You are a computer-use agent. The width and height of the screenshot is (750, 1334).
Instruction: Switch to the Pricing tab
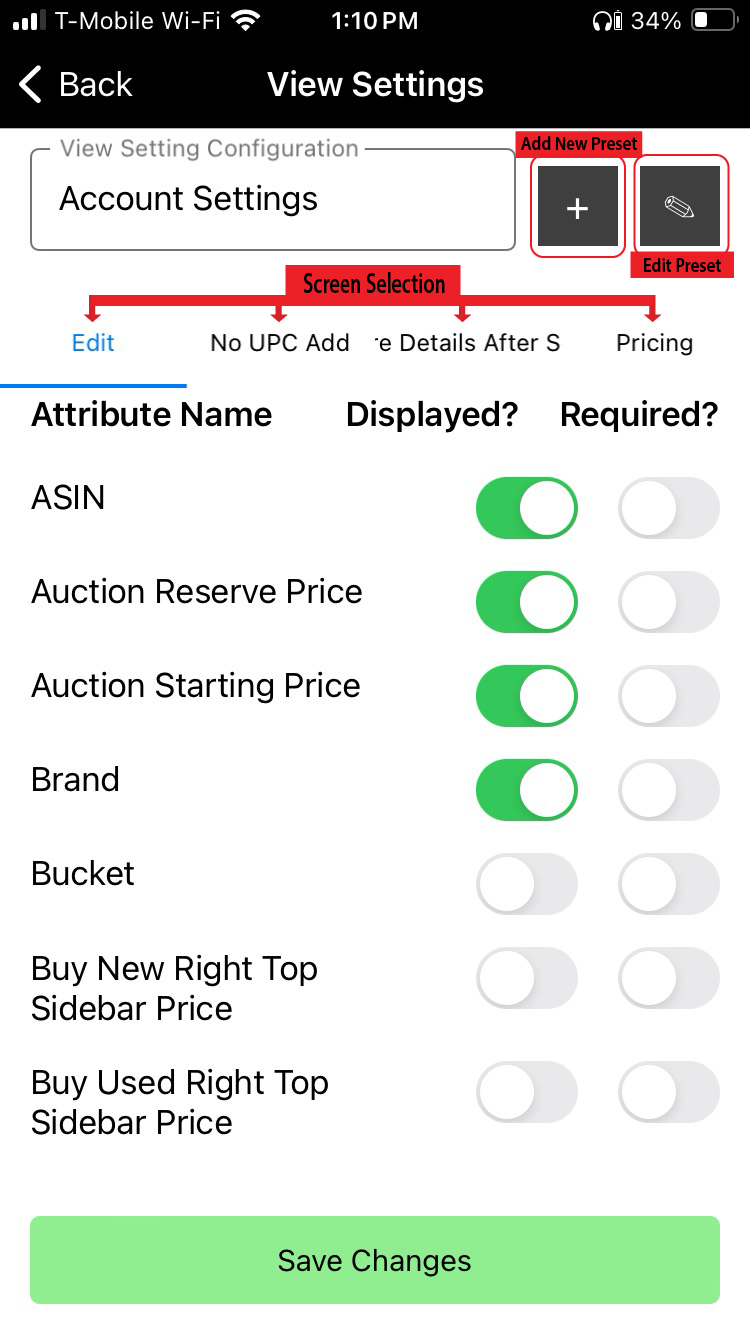pyautogui.click(x=654, y=343)
